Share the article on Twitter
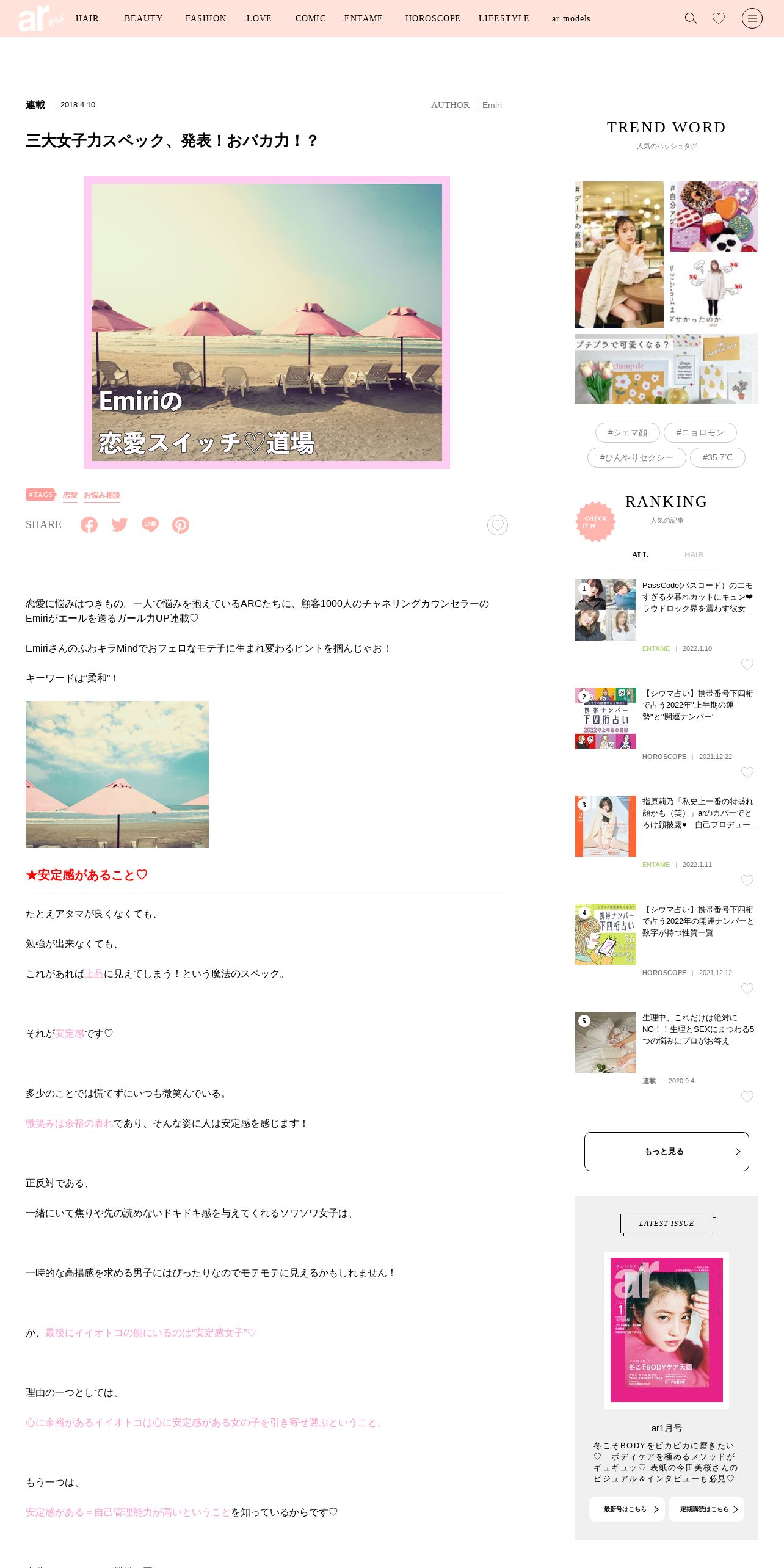Image resolution: width=784 pixels, height=1568 pixels. [x=120, y=524]
